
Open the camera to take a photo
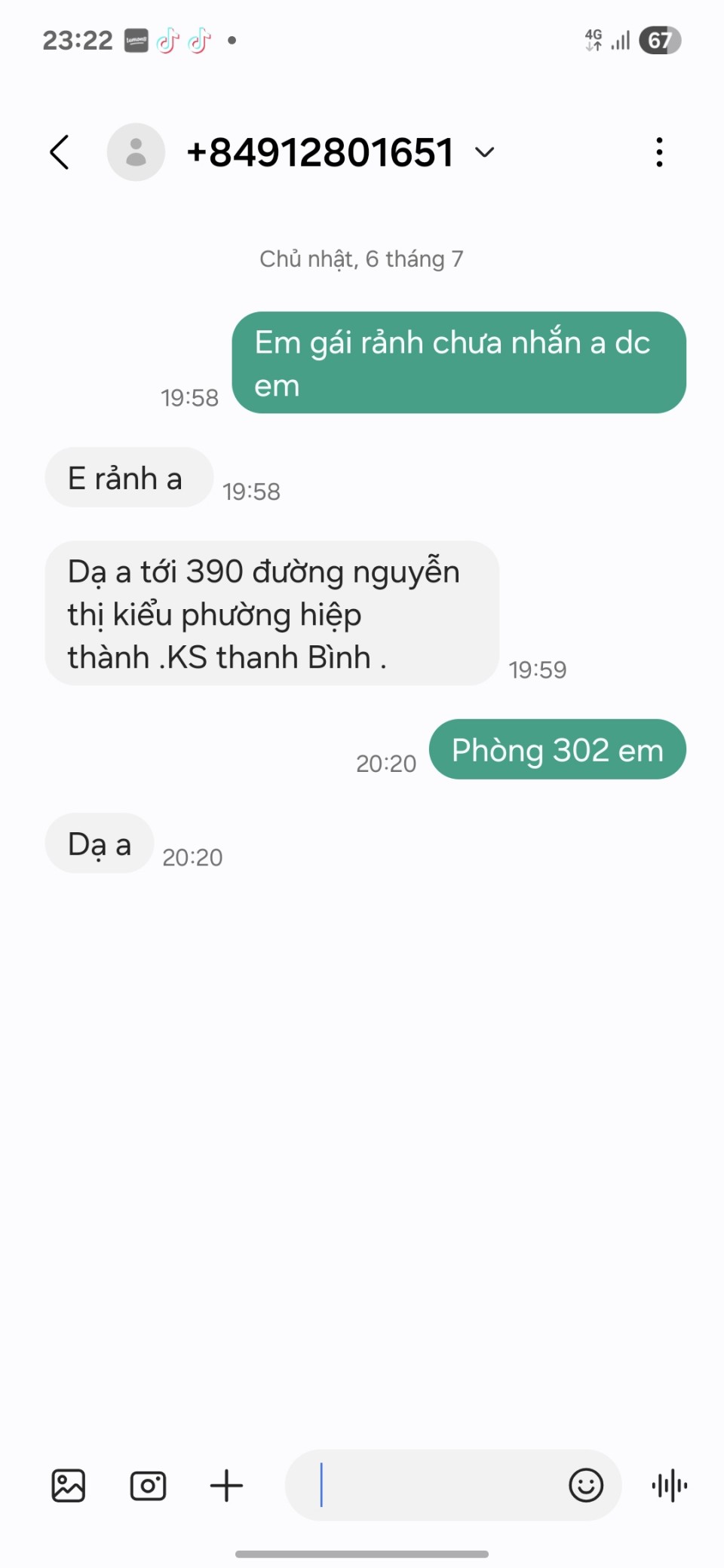pyautogui.click(x=148, y=1486)
